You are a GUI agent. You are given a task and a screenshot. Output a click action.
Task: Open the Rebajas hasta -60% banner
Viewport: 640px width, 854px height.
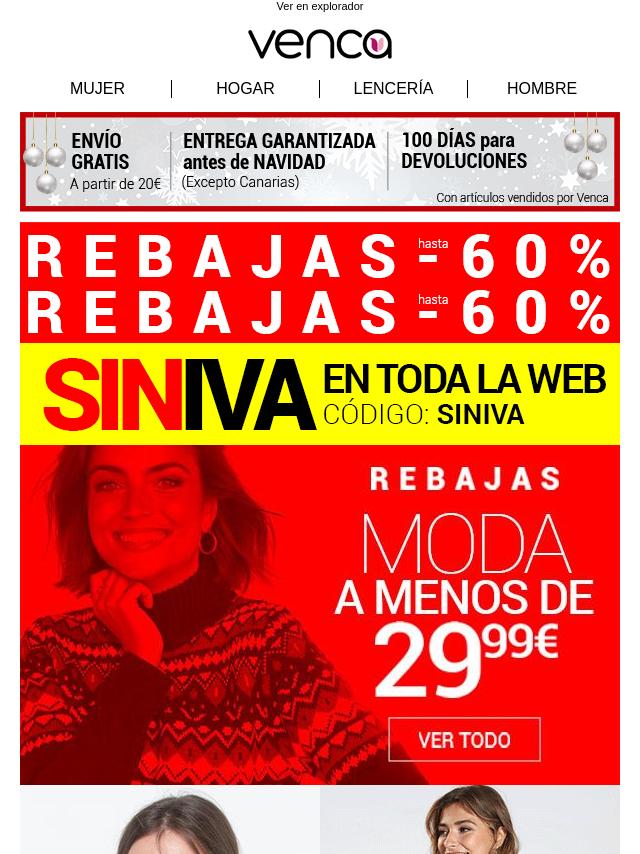click(320, 282)
